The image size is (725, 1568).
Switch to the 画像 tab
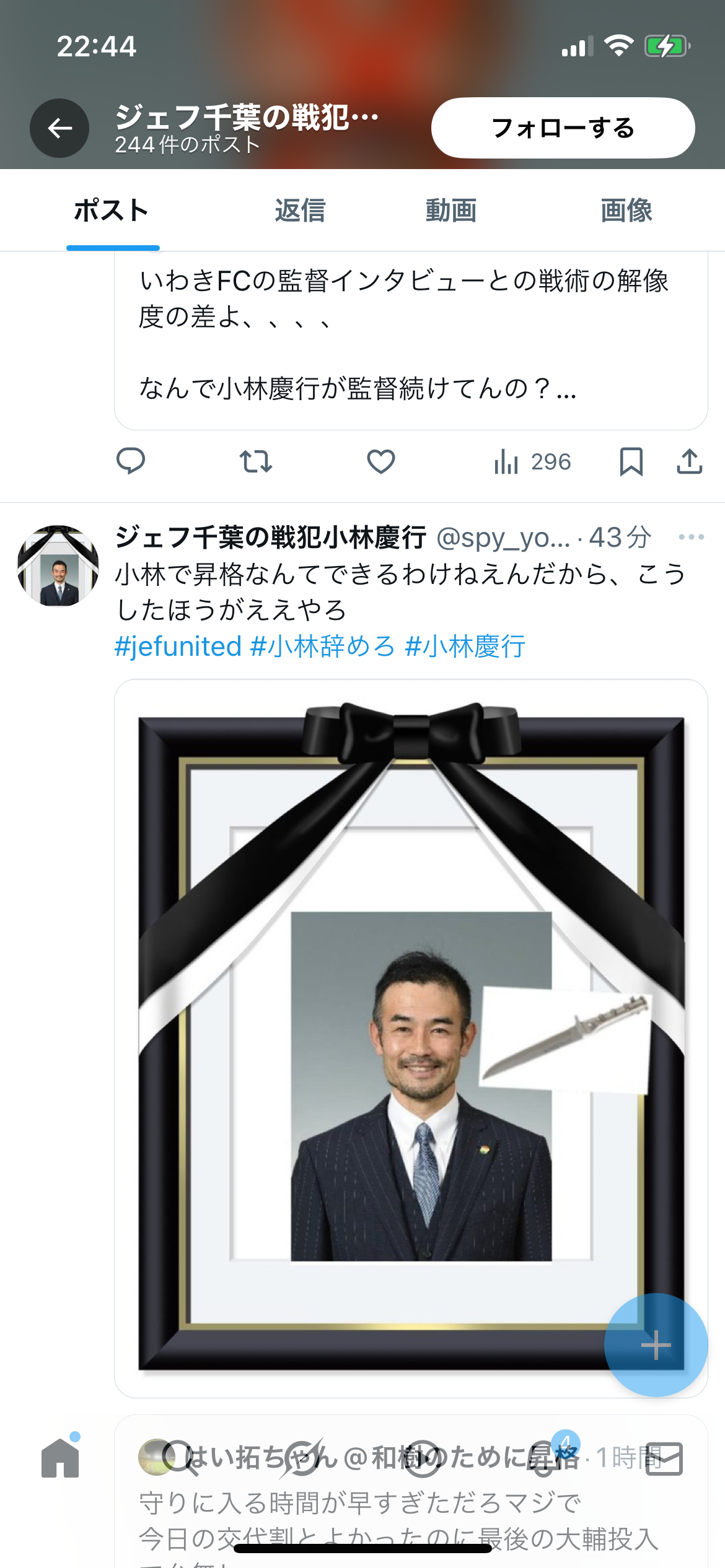click(x=626, y=211)
